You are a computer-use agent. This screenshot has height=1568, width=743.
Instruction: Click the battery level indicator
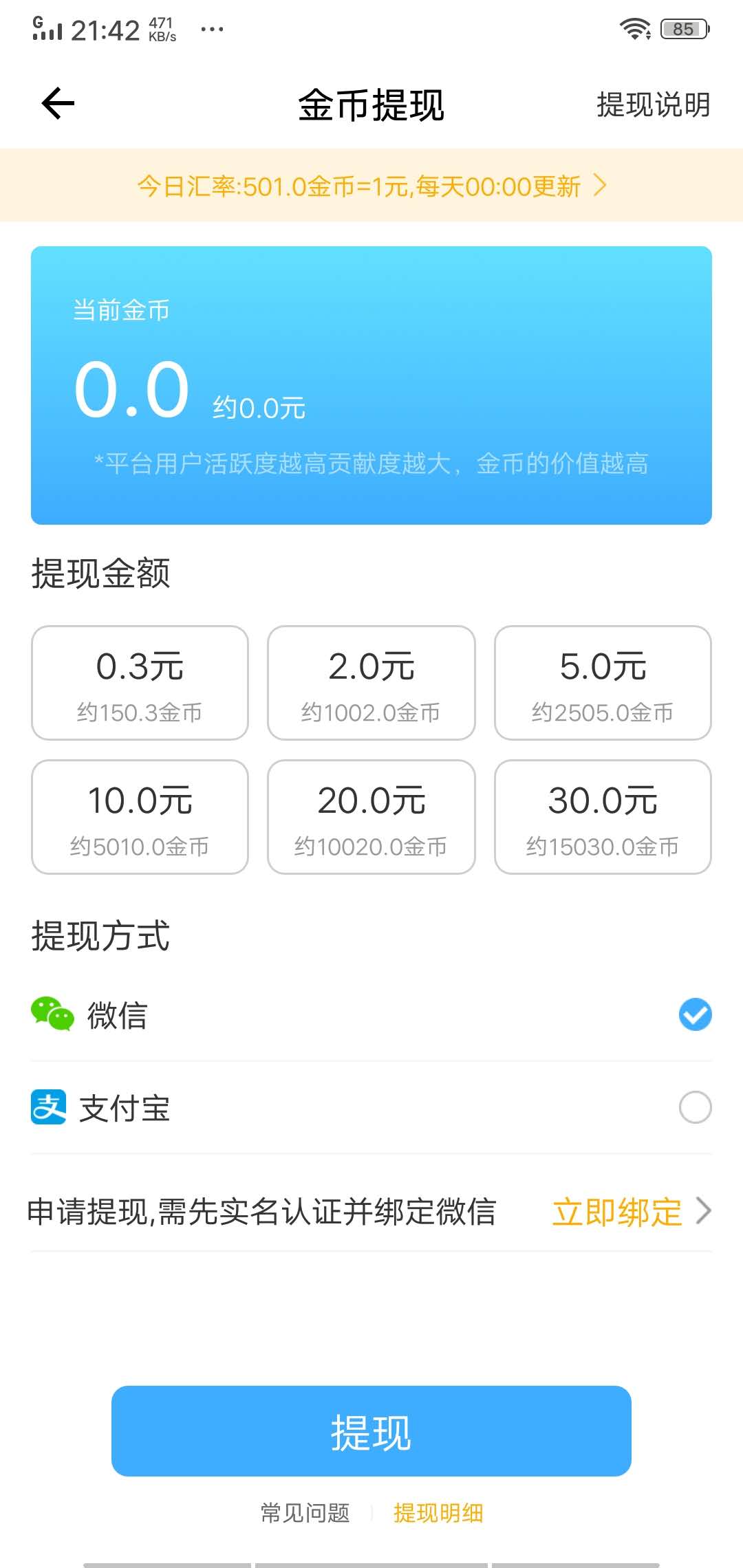(683, 28)
